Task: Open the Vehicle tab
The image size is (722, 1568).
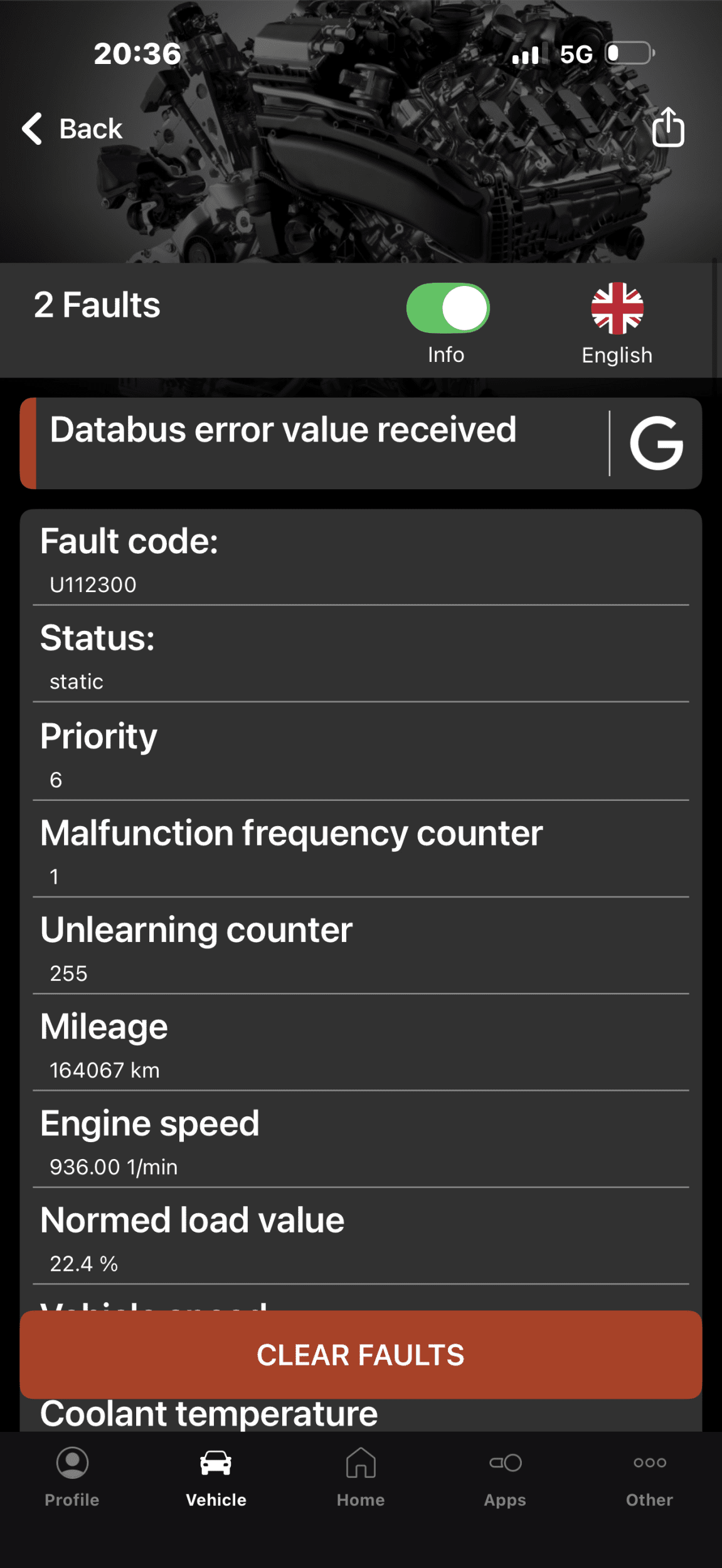Action: pyautogui.click(x=216, y=1476)
